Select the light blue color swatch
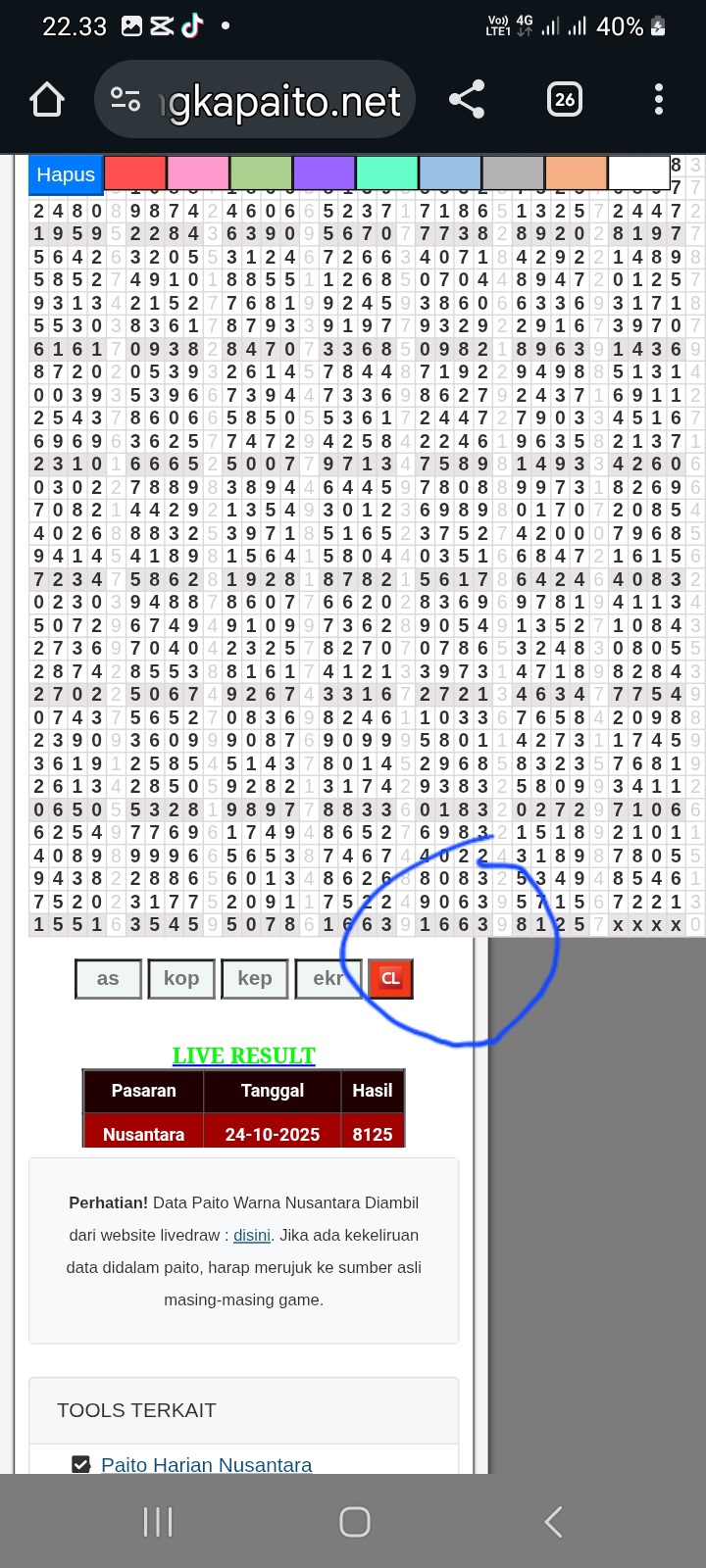Image resolution: width=706 pixels, height=1568 pixels. [450, 173]
